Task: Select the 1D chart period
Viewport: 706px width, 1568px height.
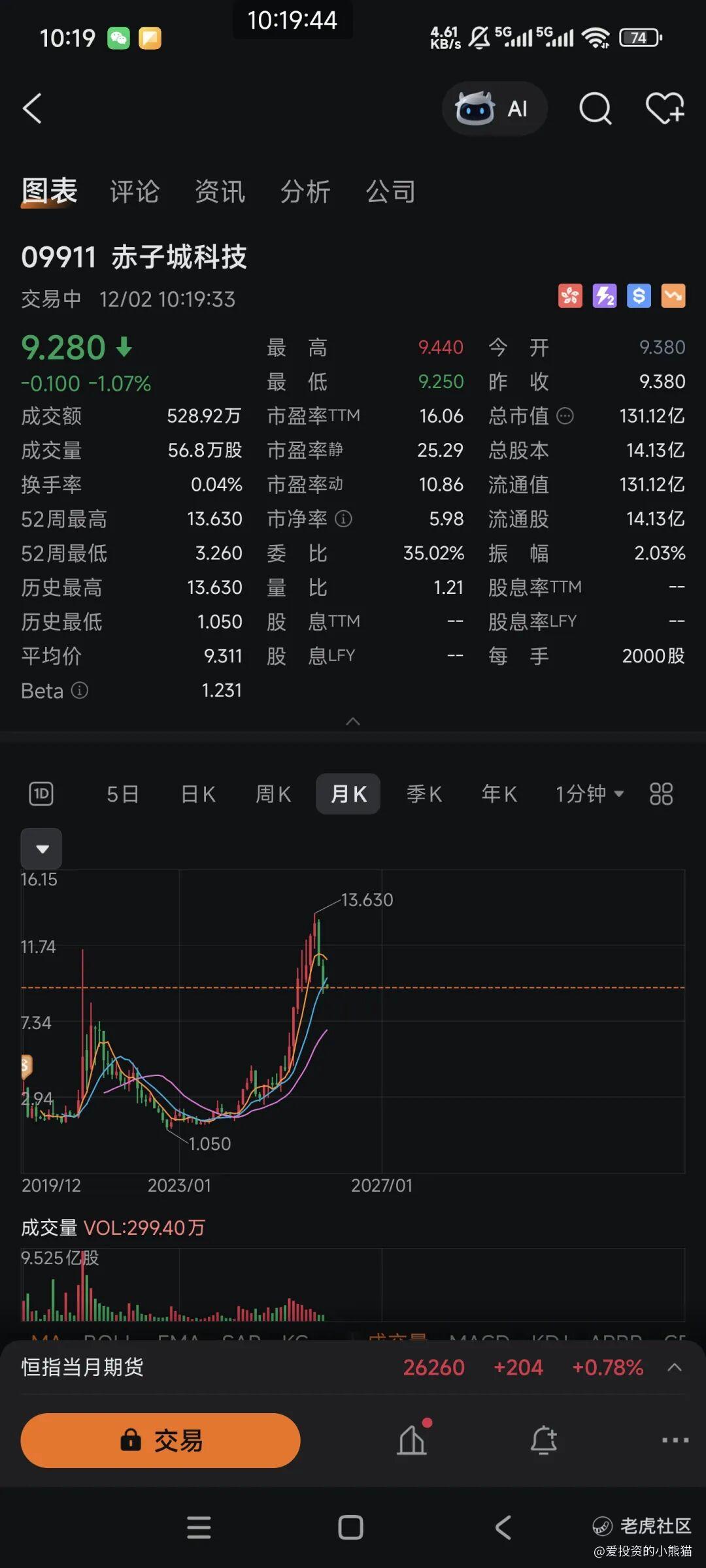Action: 41,794
